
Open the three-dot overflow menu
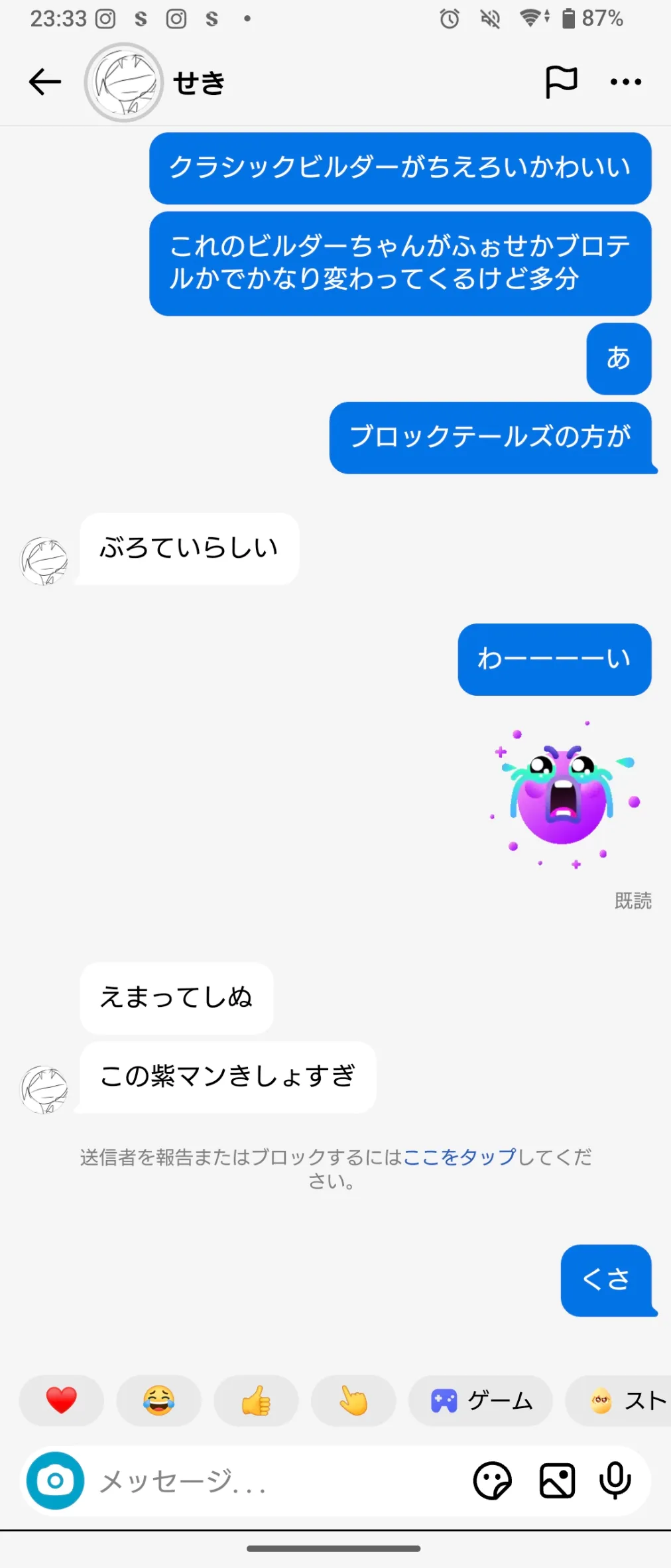click(626, 82)
